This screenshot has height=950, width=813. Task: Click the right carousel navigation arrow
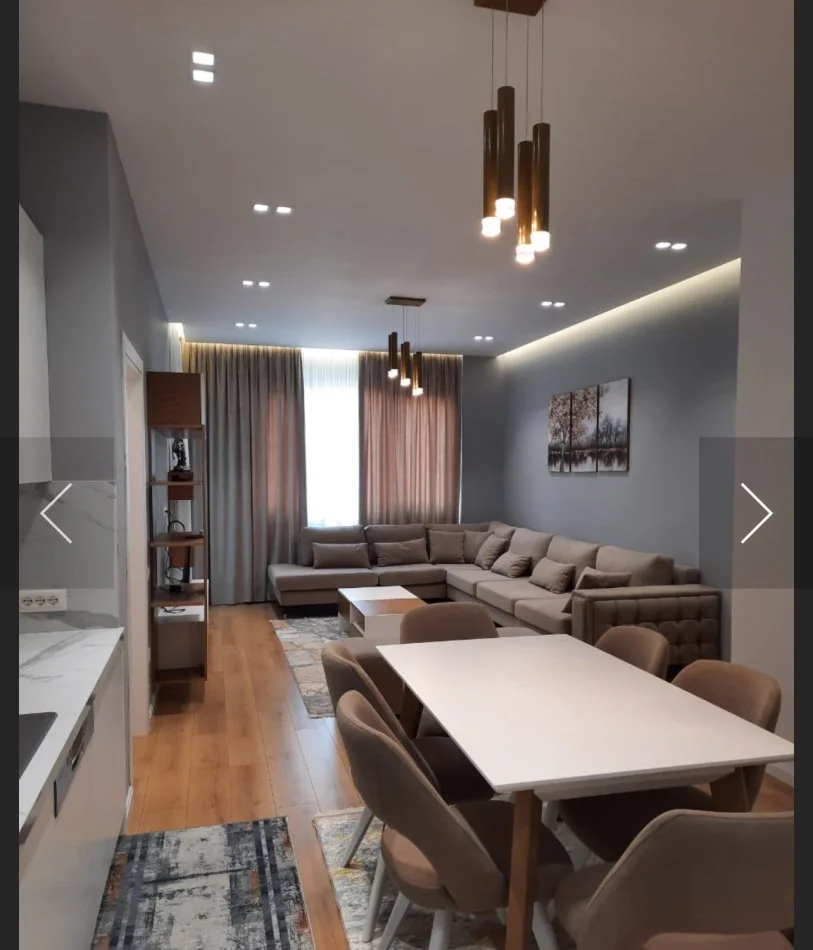point(757,513)
